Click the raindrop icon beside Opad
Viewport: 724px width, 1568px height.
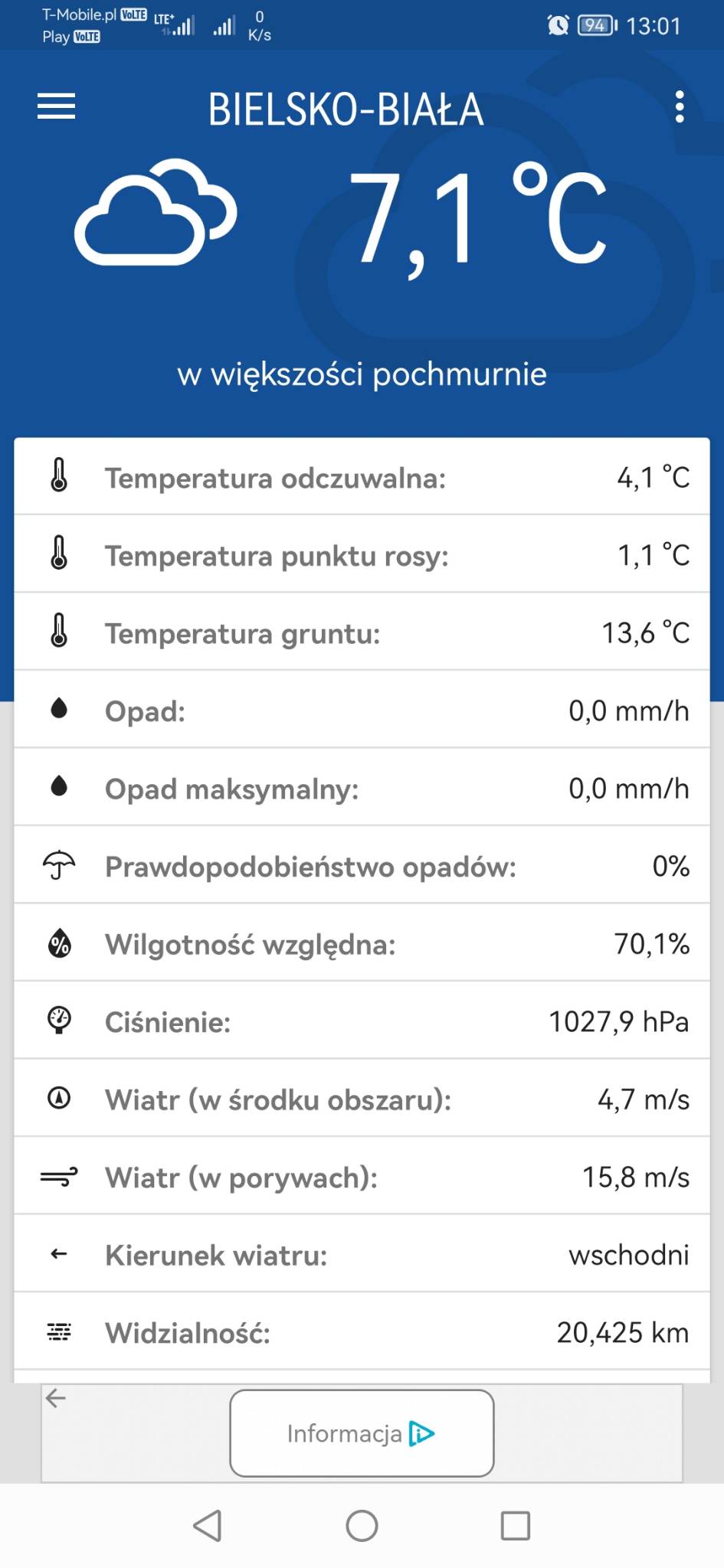click(57, 709)
